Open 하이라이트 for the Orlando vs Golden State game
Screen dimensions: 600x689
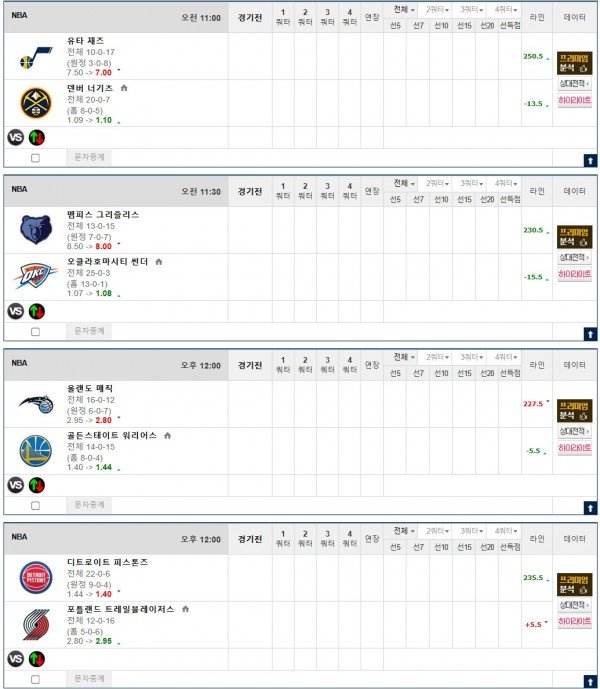click(x=574, y=448)
